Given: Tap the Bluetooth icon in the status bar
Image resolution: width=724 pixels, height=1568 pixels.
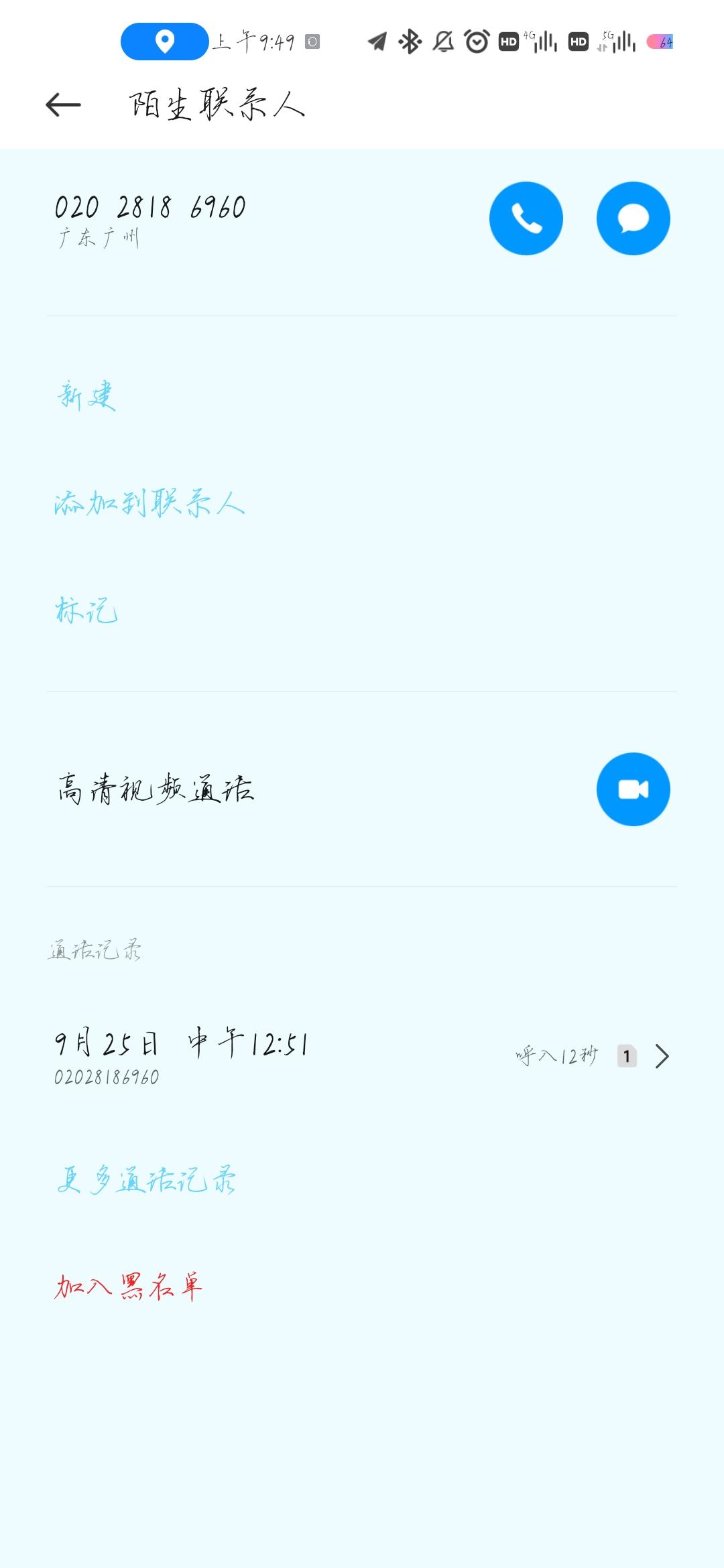Looking at the screenshot, I should click(409, 42).
